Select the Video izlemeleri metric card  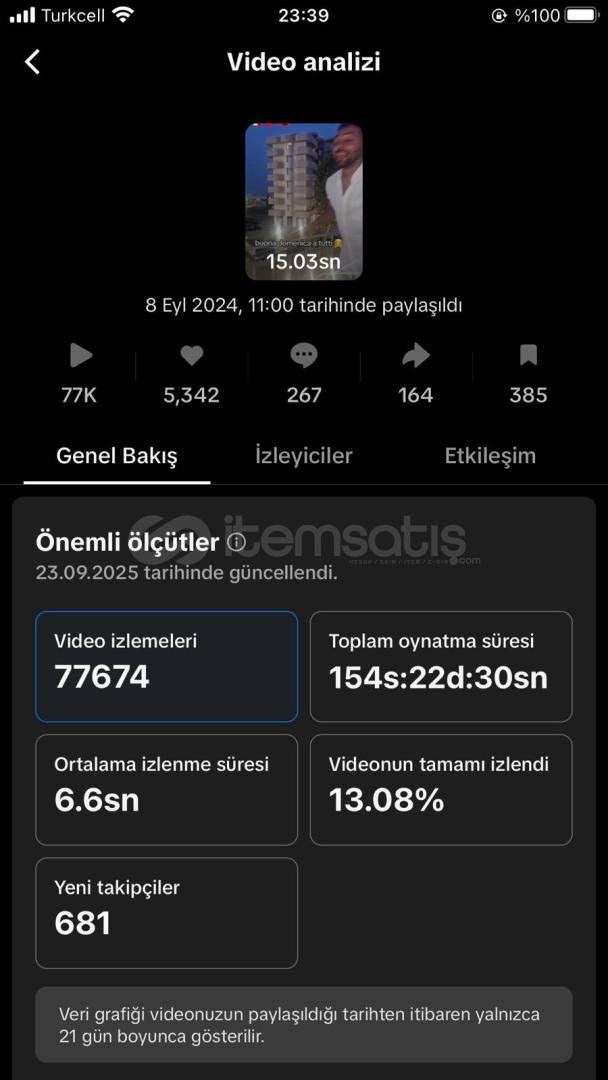[167, 666]
